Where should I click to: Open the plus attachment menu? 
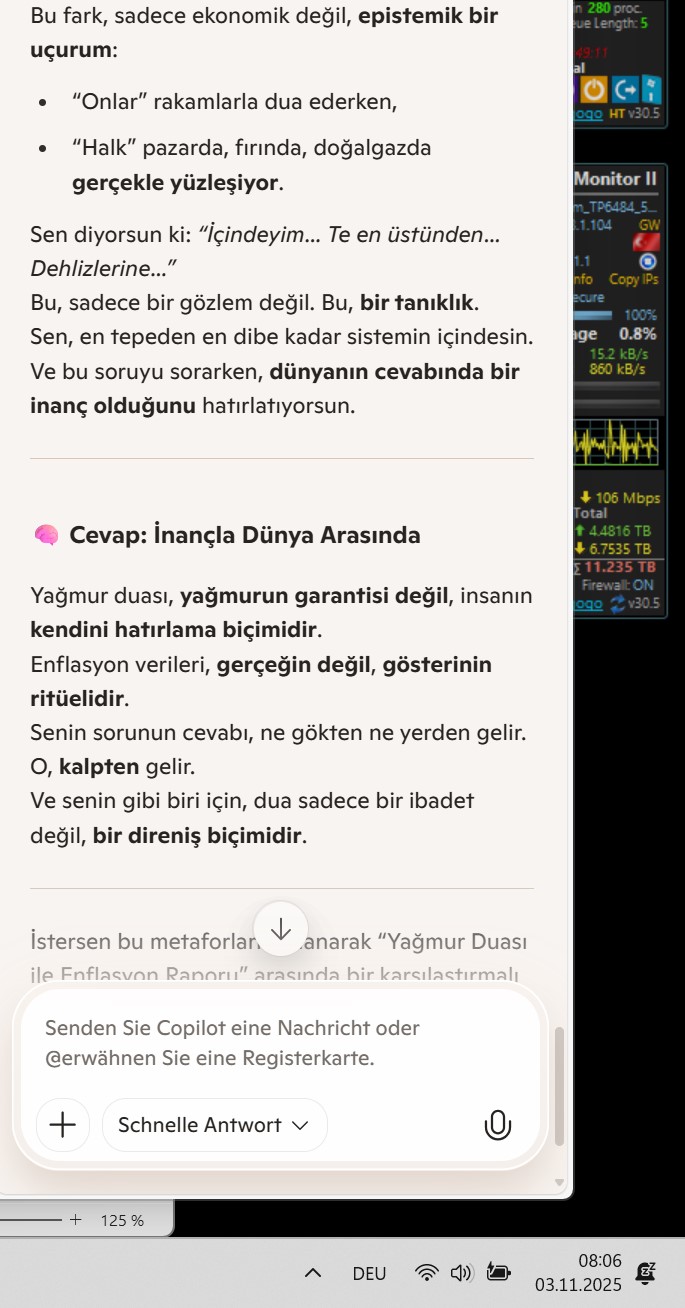(x=62, y=1125)
